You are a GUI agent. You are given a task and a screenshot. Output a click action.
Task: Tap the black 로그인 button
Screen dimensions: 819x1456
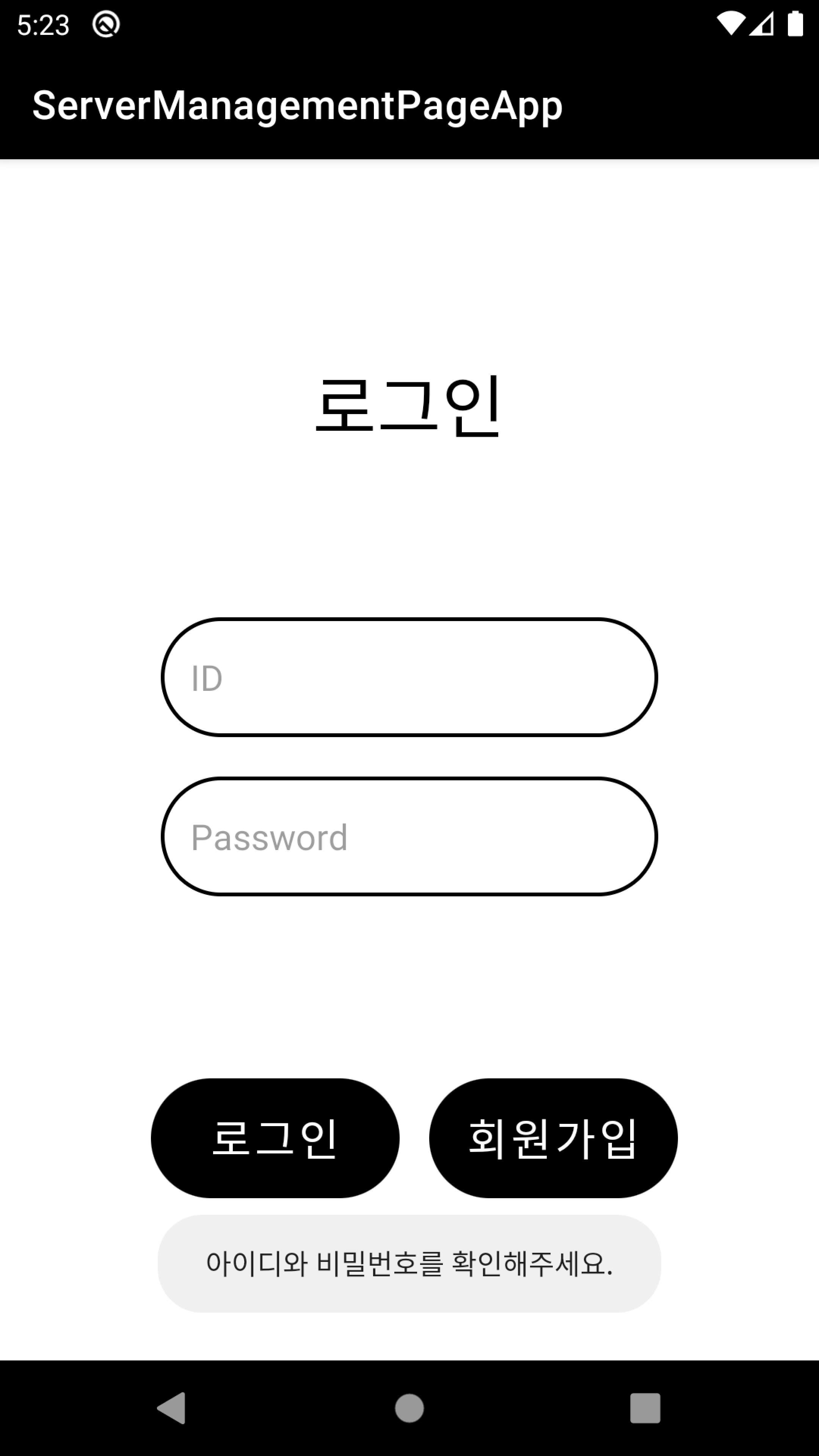click(275, 1138)
